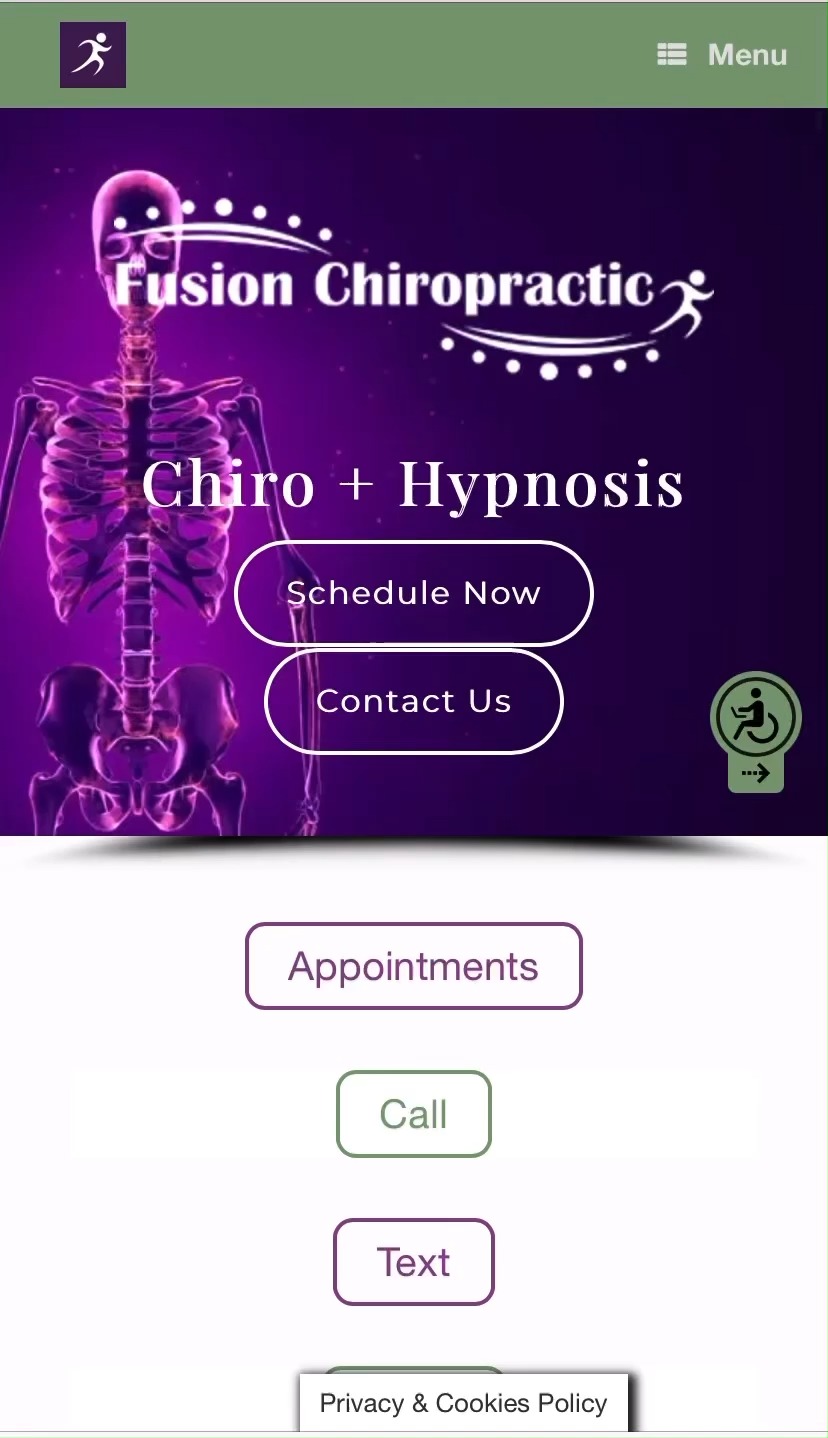View the Privacy & Cookies Policy

pyautogui.click(x=463, y=1403)
